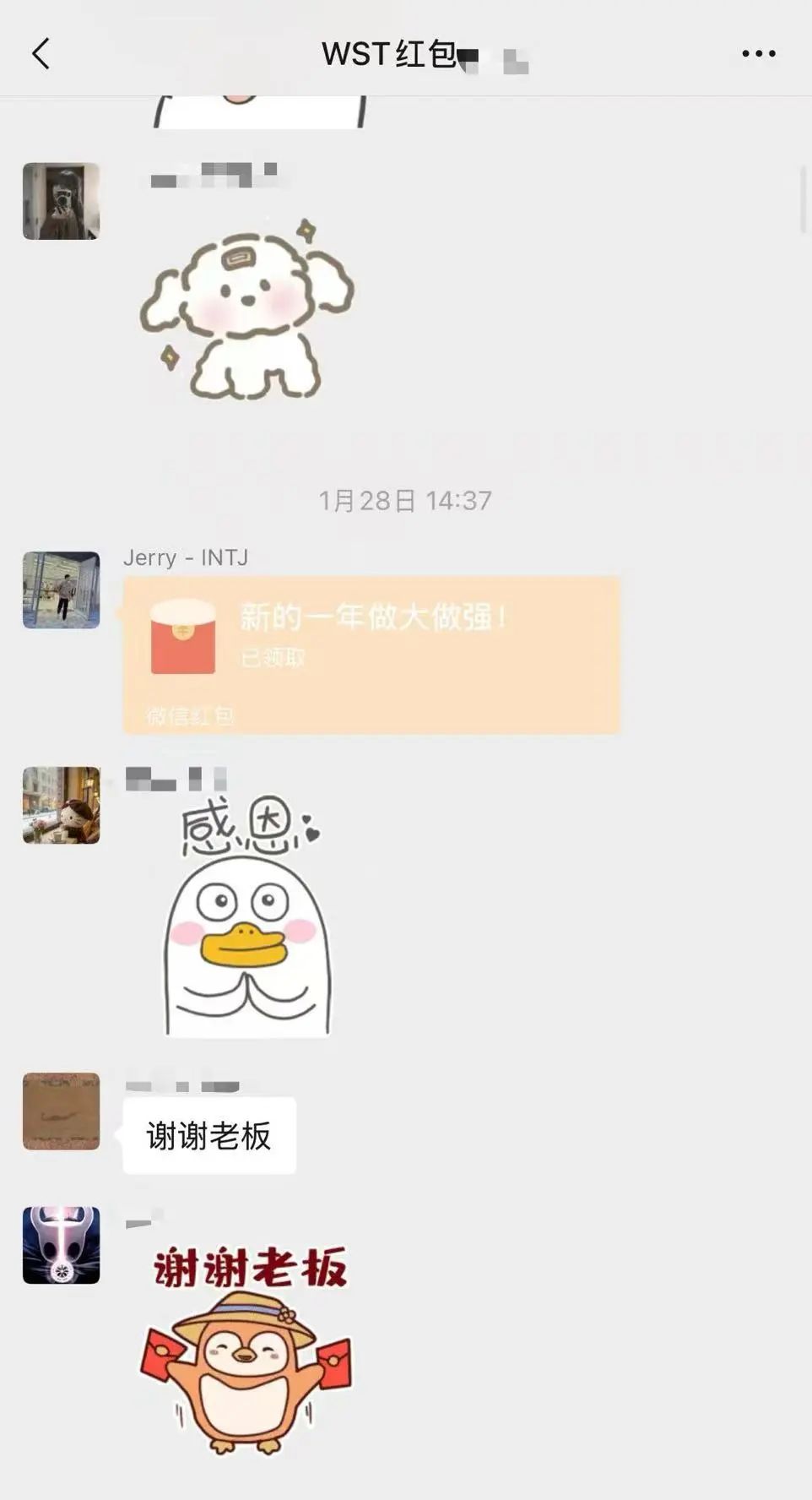
Task: Open Jerry - INTJ's red packet
Action: [371, 655]
